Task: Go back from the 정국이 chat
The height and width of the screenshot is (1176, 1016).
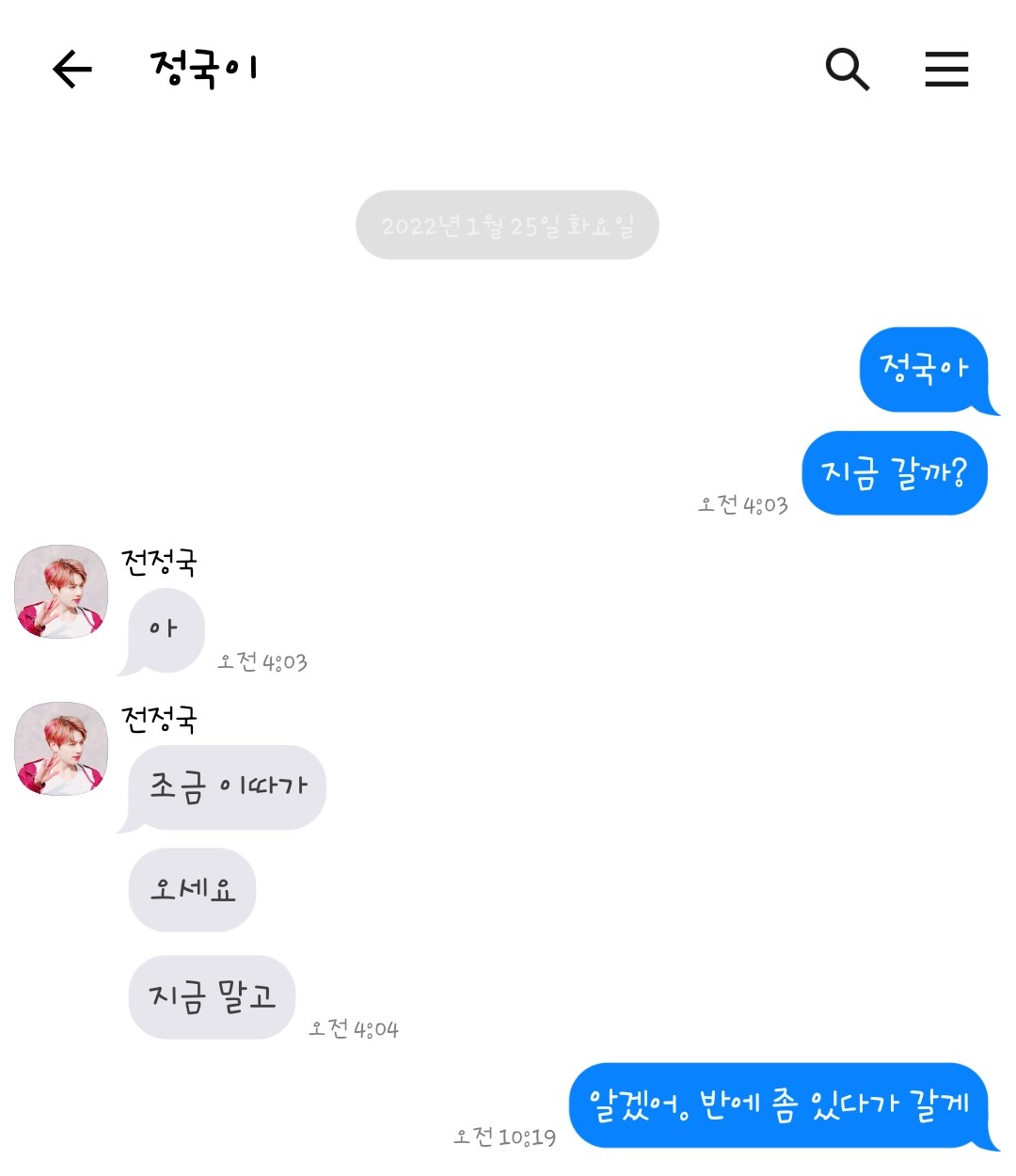Action: point(72,70)
